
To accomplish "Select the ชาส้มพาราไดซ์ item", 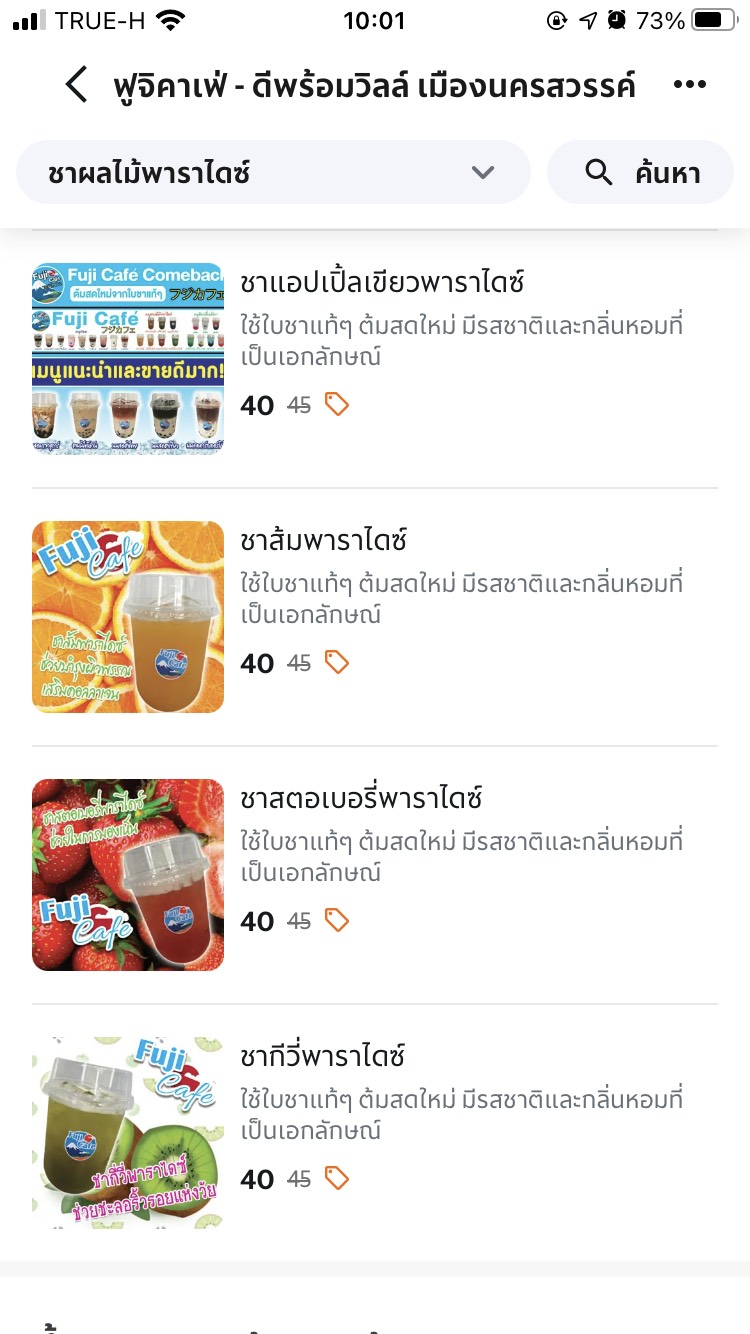I will 324,541.
